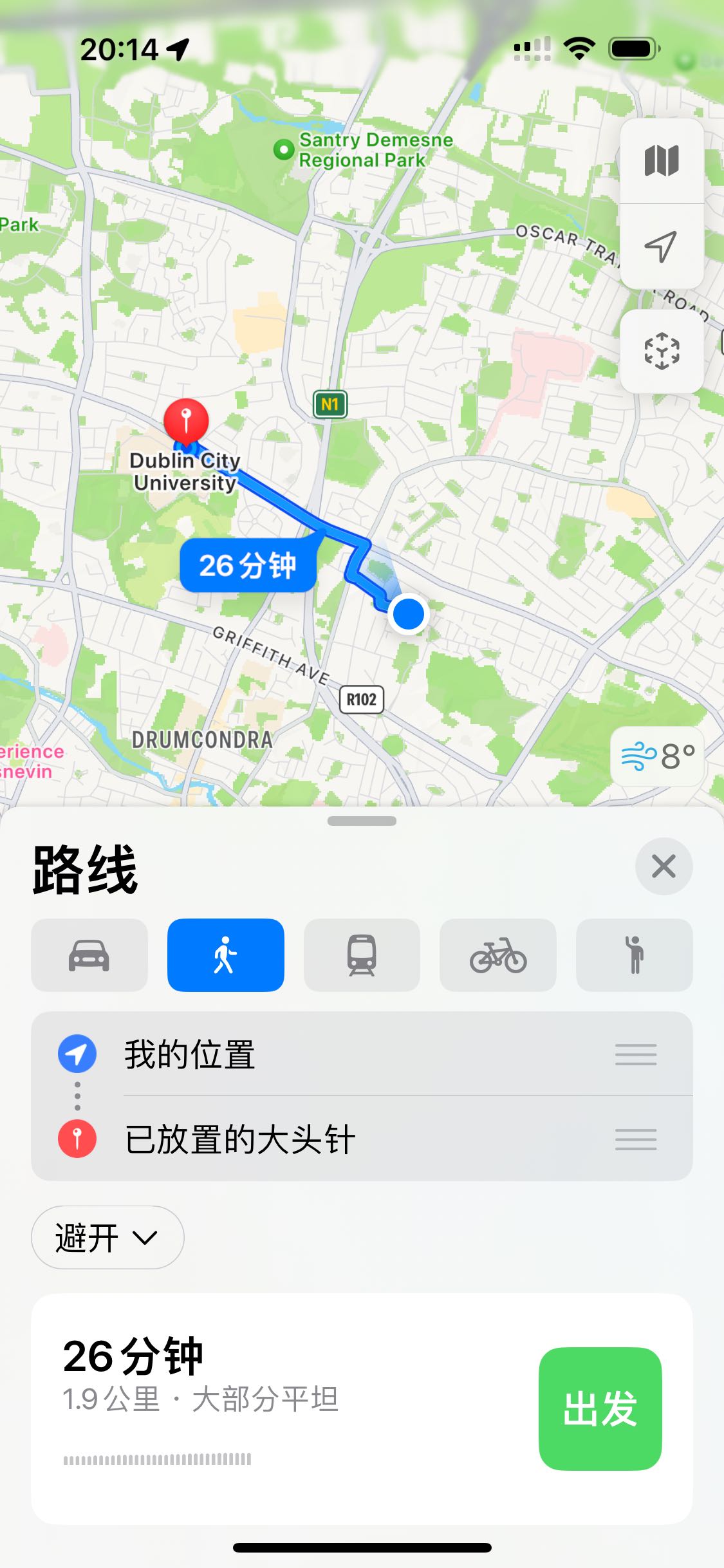Switch to public transit directions
724x1568 pixels.
362,955
